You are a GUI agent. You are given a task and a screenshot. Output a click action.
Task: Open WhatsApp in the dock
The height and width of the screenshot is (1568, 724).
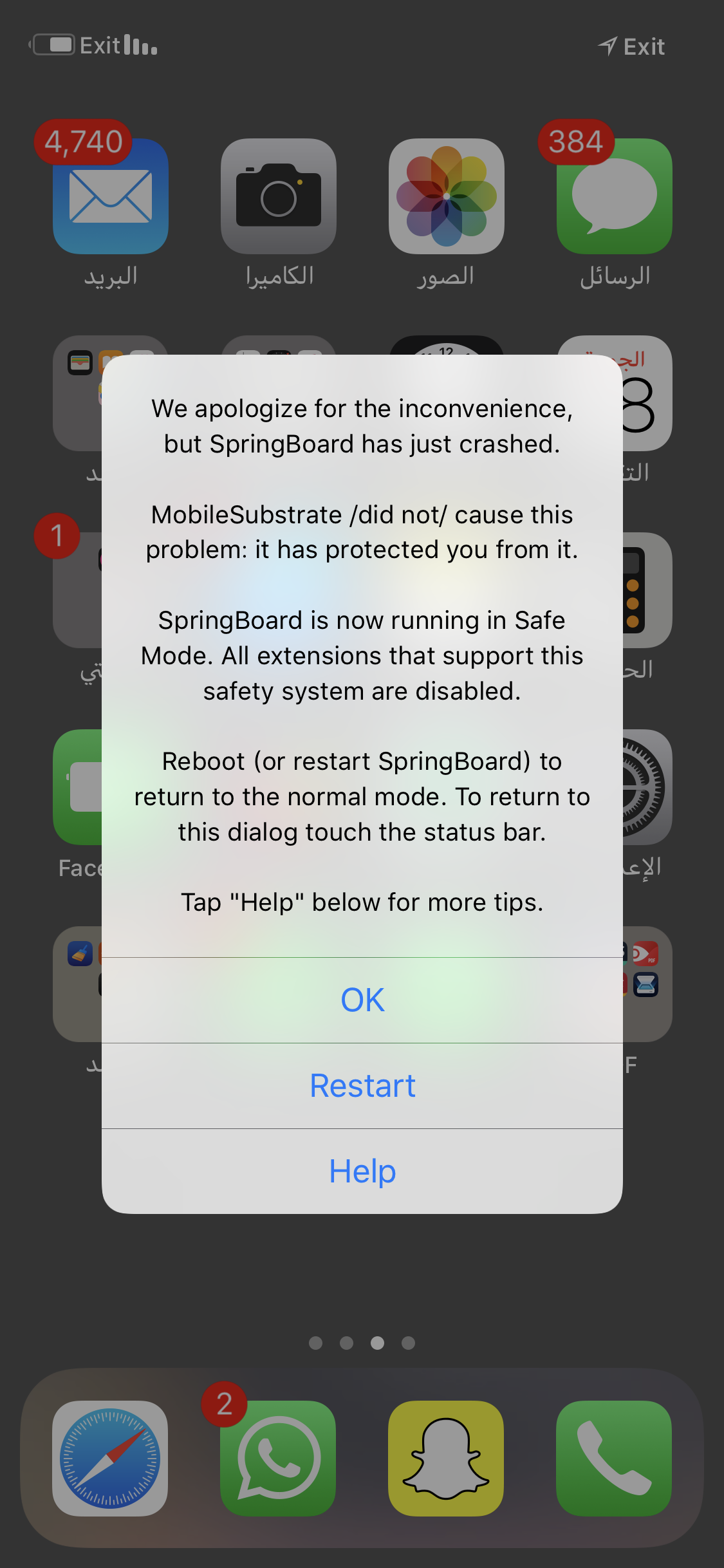point(278,1459)
